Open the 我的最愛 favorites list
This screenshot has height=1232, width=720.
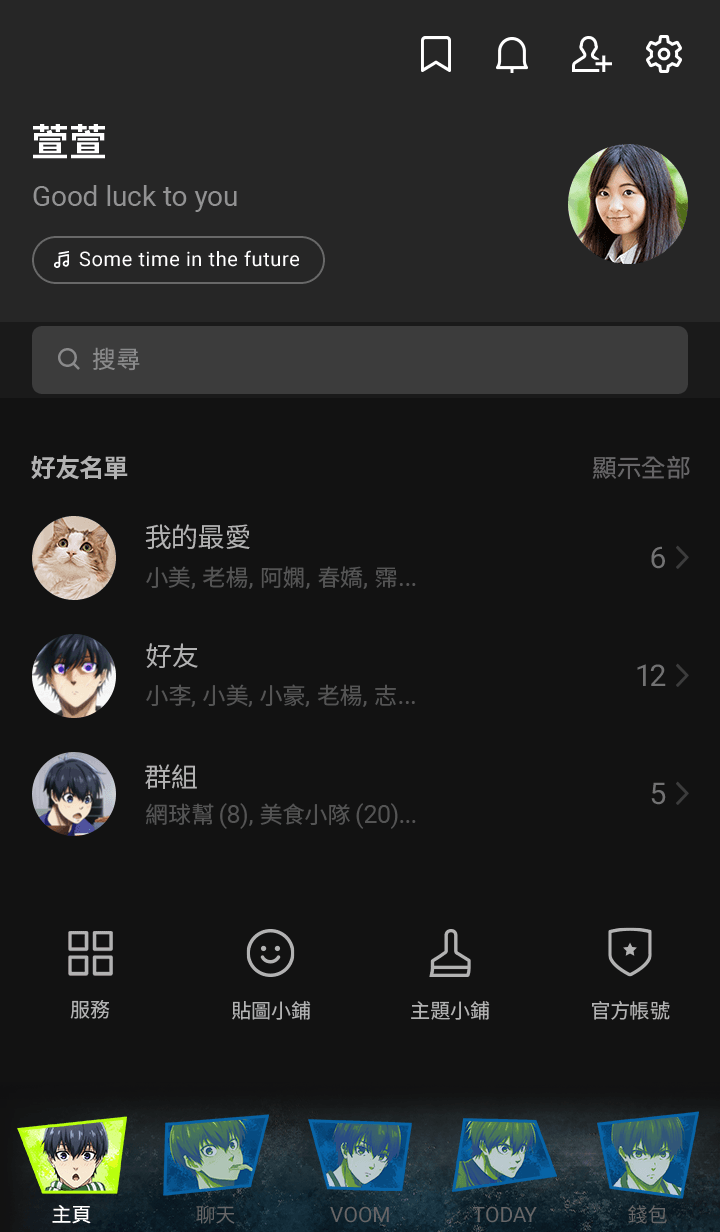tap(360, 557)
